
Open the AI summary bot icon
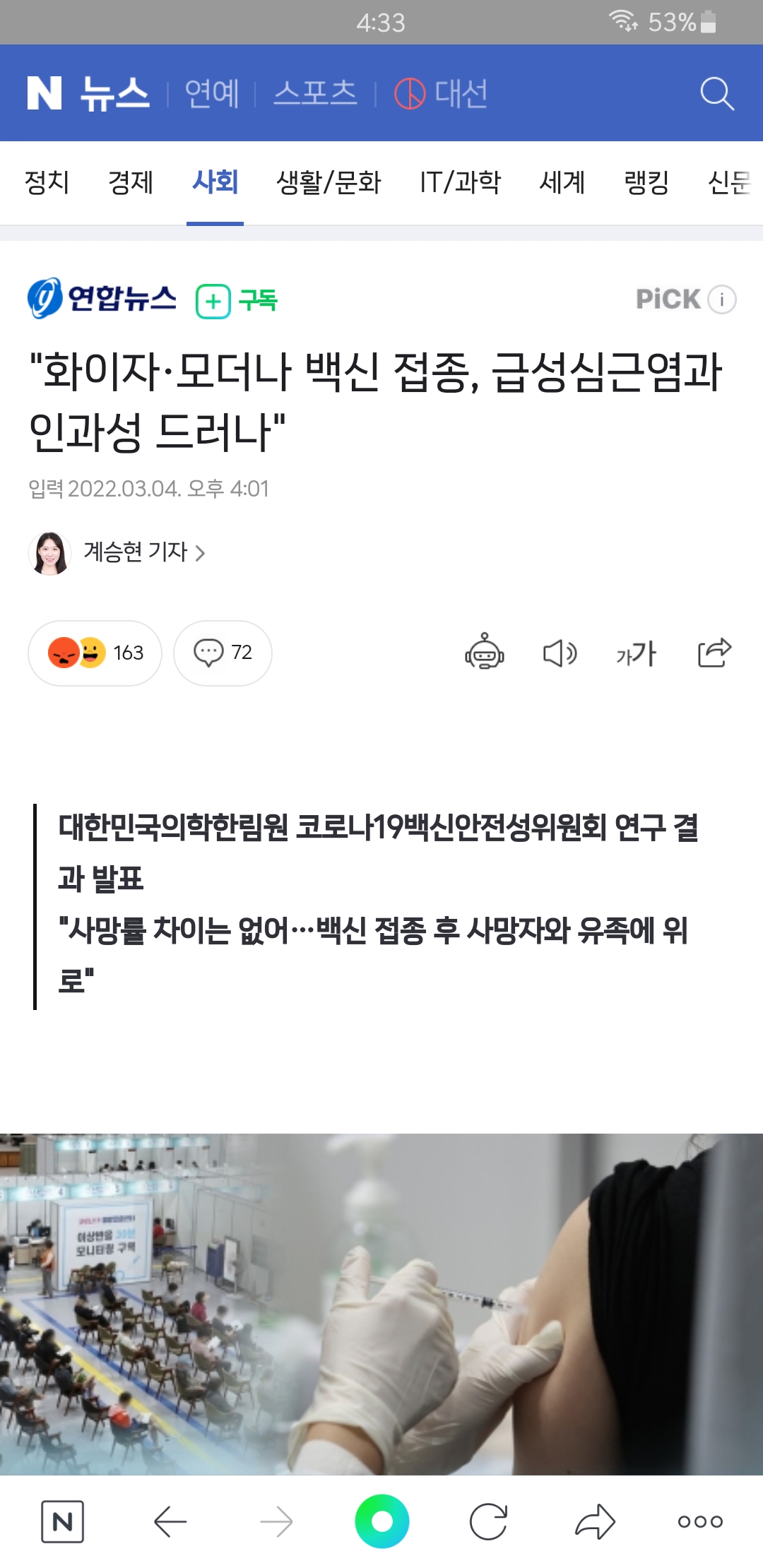tap(485, 653)
